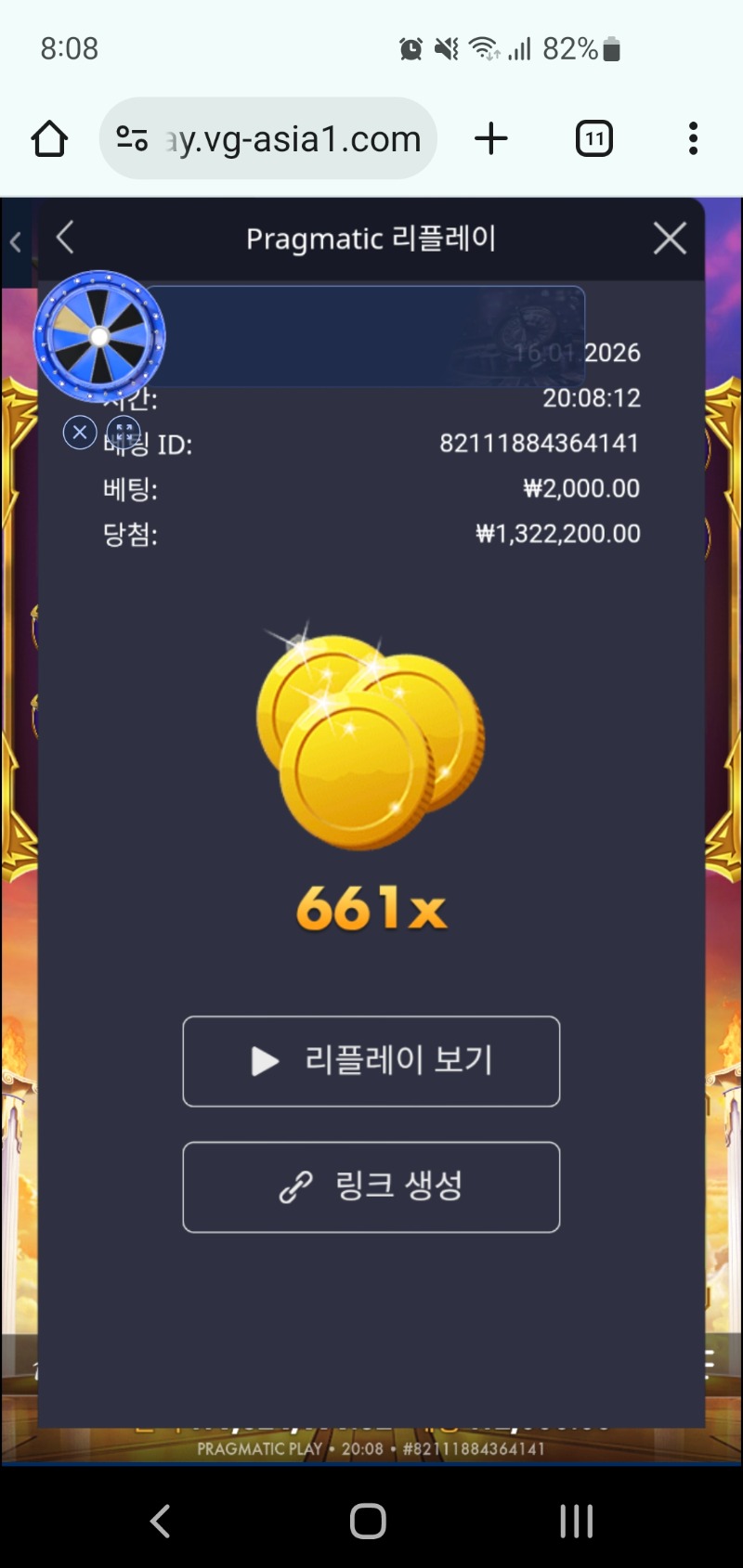
Task: Close the Pragmatic replay dialog
Action: (x=670, y=239)
